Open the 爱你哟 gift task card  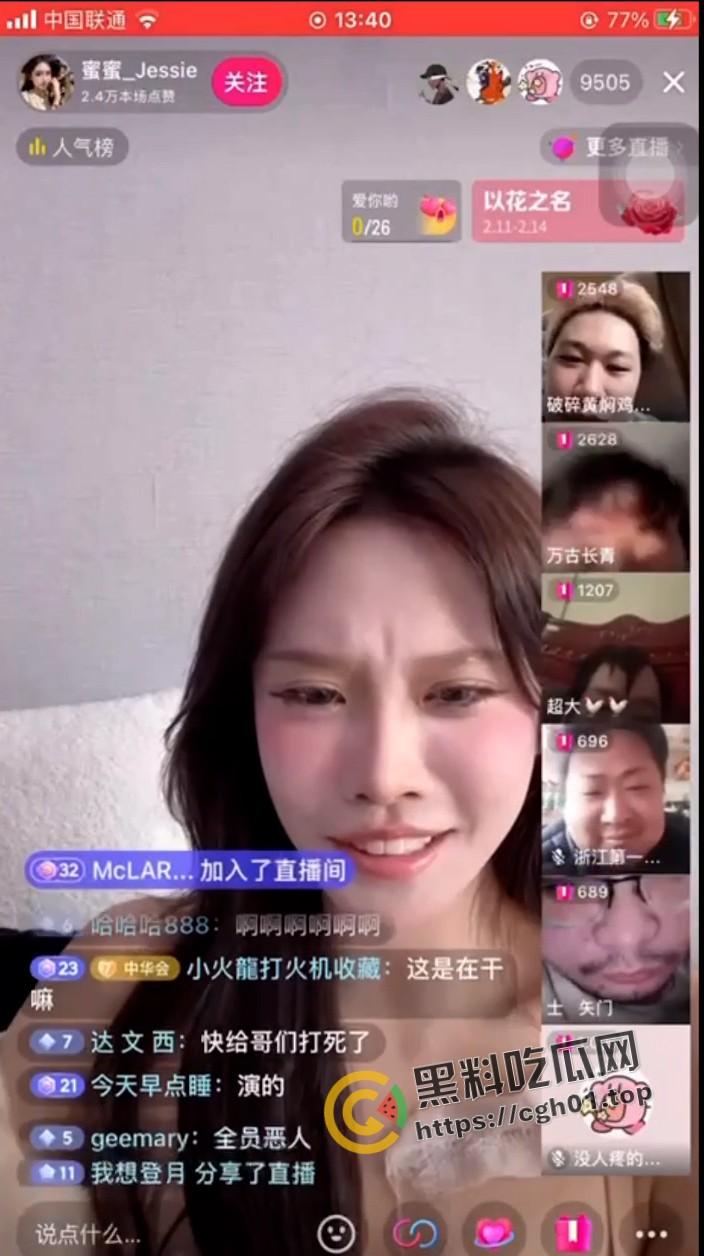pos(401,211)
